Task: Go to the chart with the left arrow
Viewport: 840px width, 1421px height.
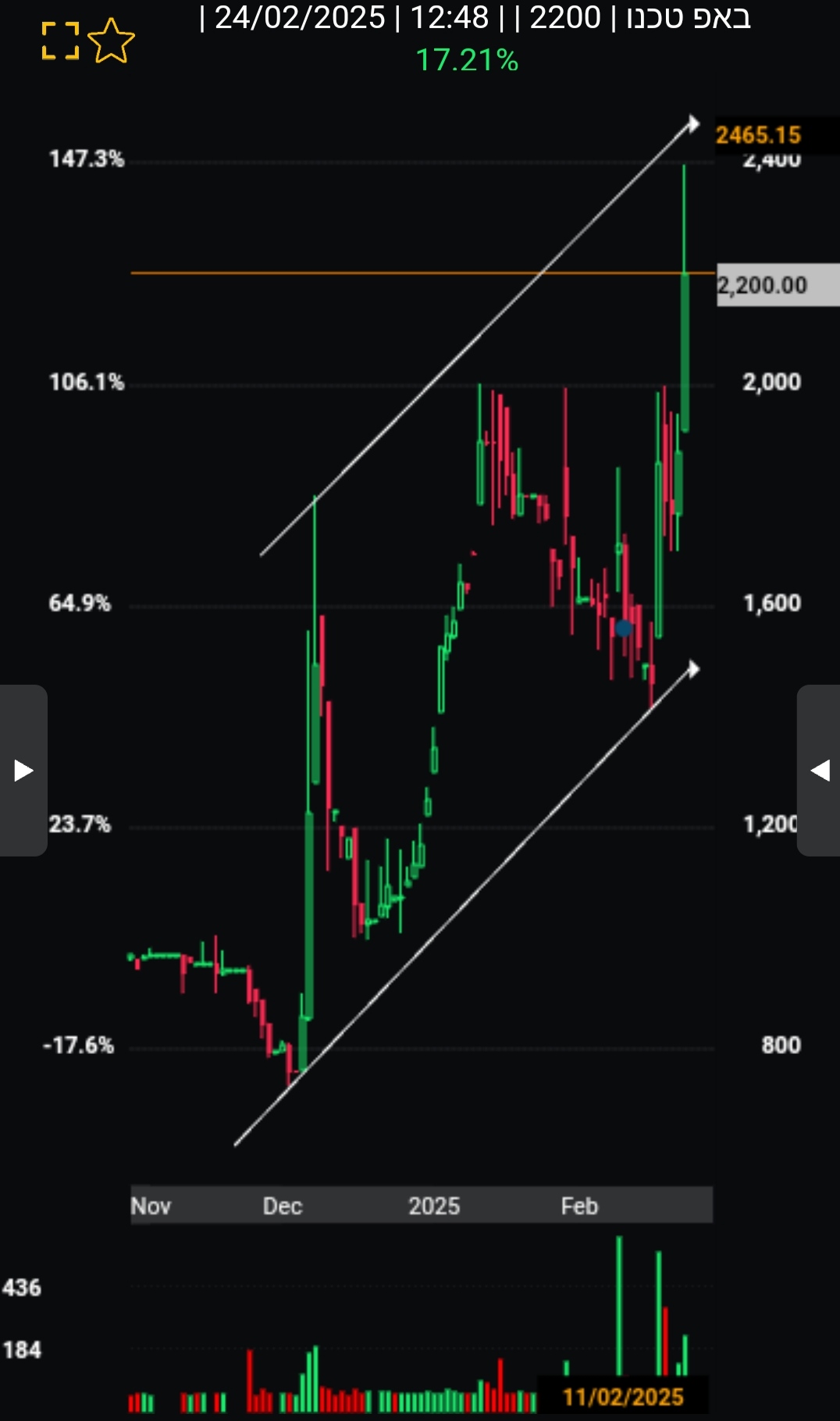Action: 819,771
